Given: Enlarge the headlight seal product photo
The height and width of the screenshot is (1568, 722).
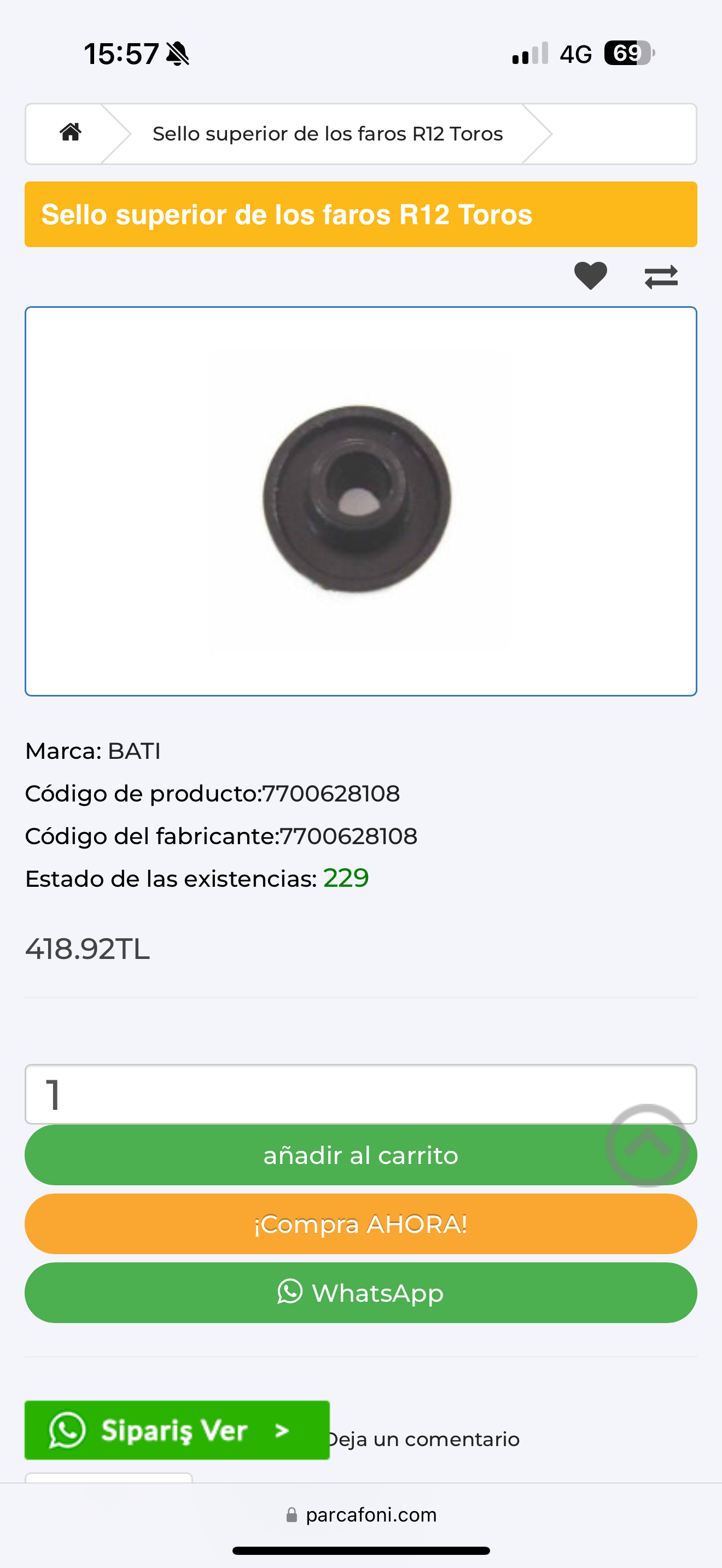Looking at the screenshot, I should 360,500.
